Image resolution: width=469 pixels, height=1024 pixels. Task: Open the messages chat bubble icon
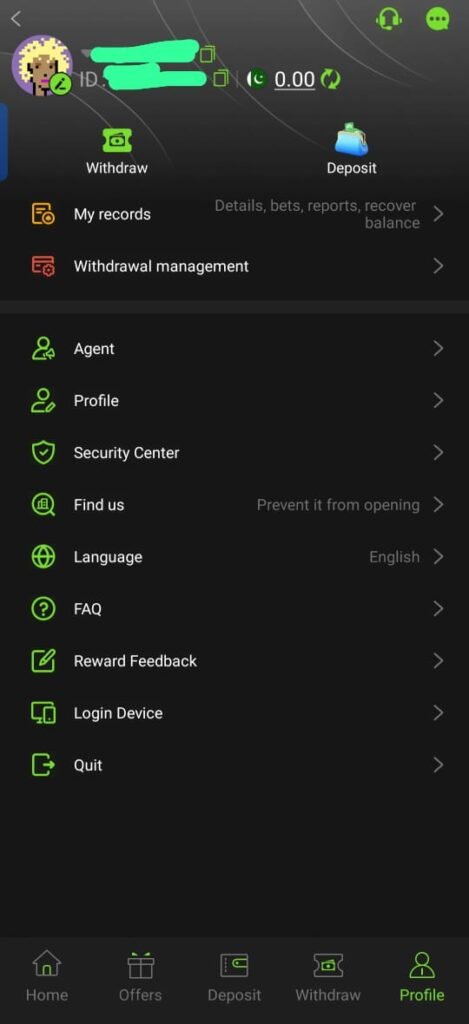tap(437, 18)
